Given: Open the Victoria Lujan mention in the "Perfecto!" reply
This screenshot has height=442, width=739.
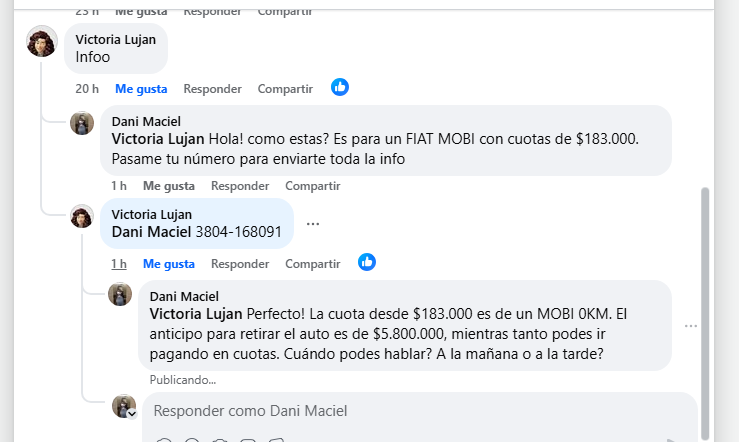Looking at the screenshot, I should (x=195, y=313).
